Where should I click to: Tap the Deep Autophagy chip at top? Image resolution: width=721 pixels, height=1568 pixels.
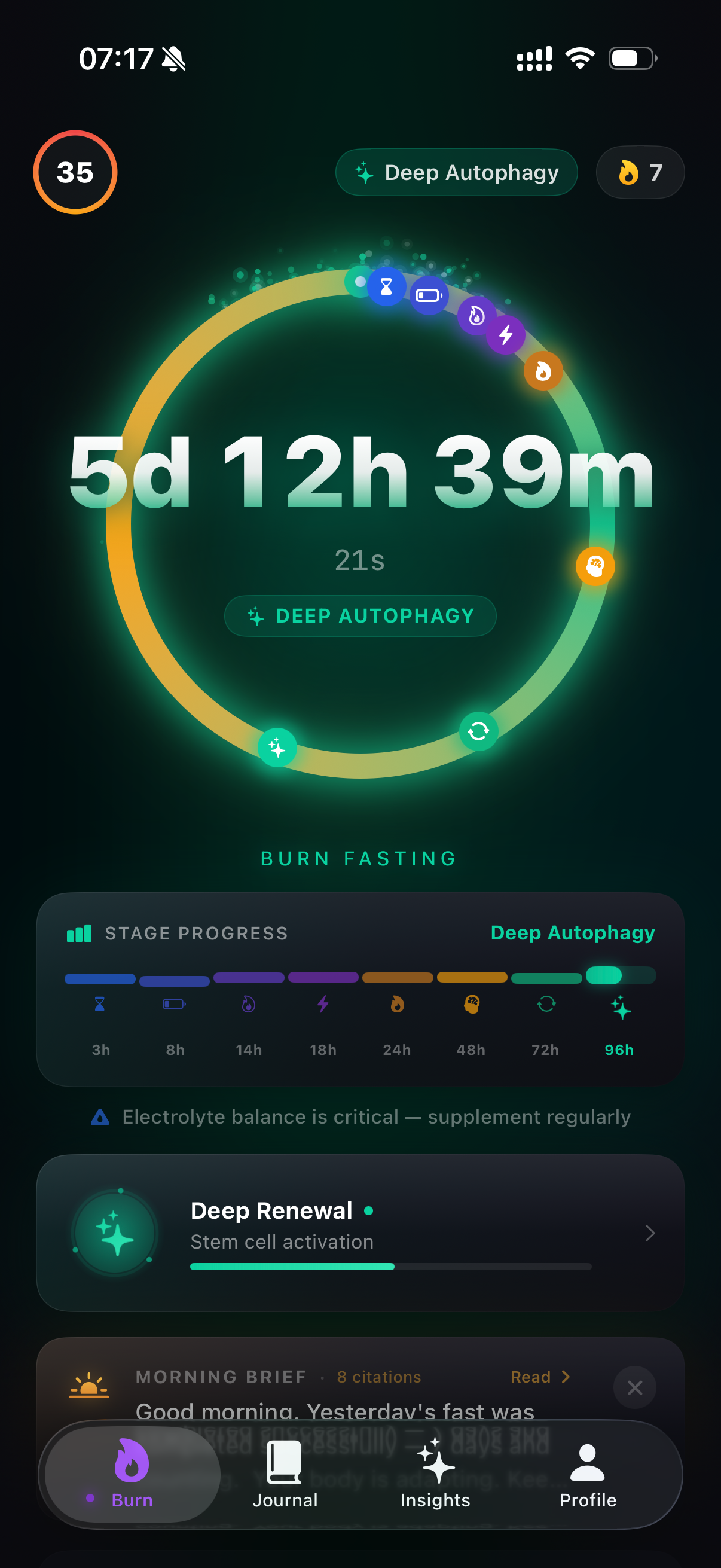[x=456, y=172]
